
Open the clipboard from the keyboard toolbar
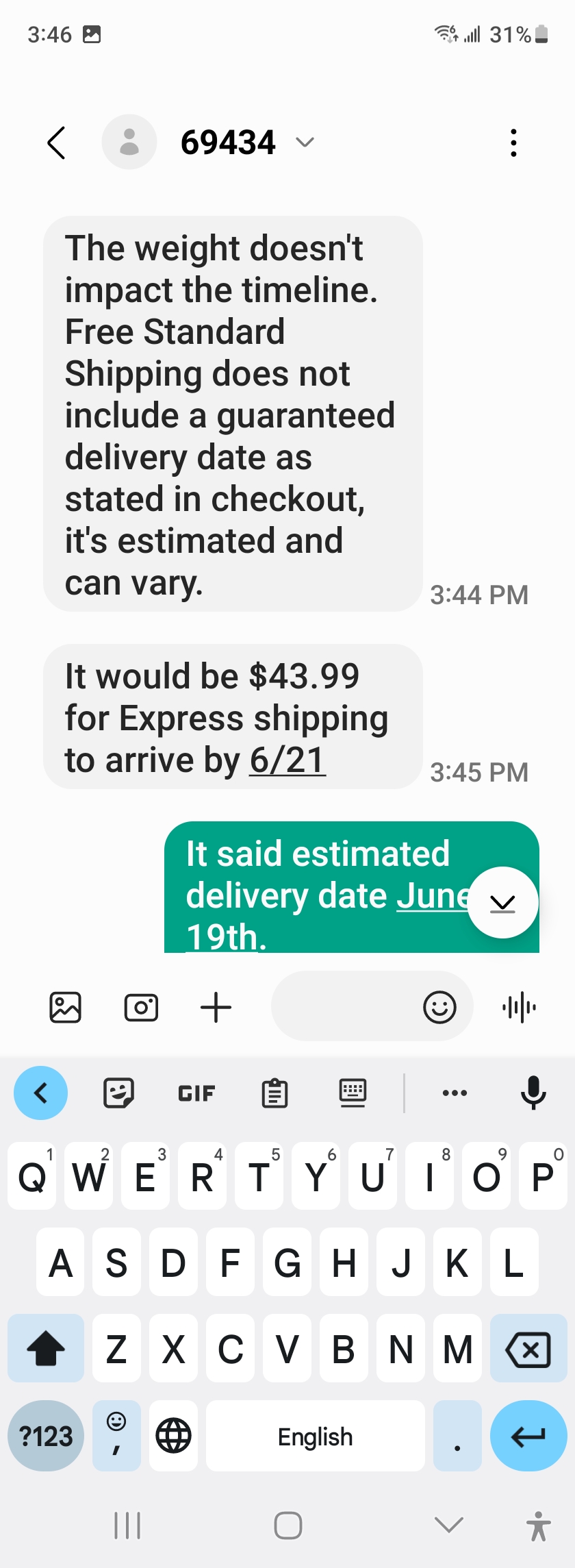[x=274, y=1093]
